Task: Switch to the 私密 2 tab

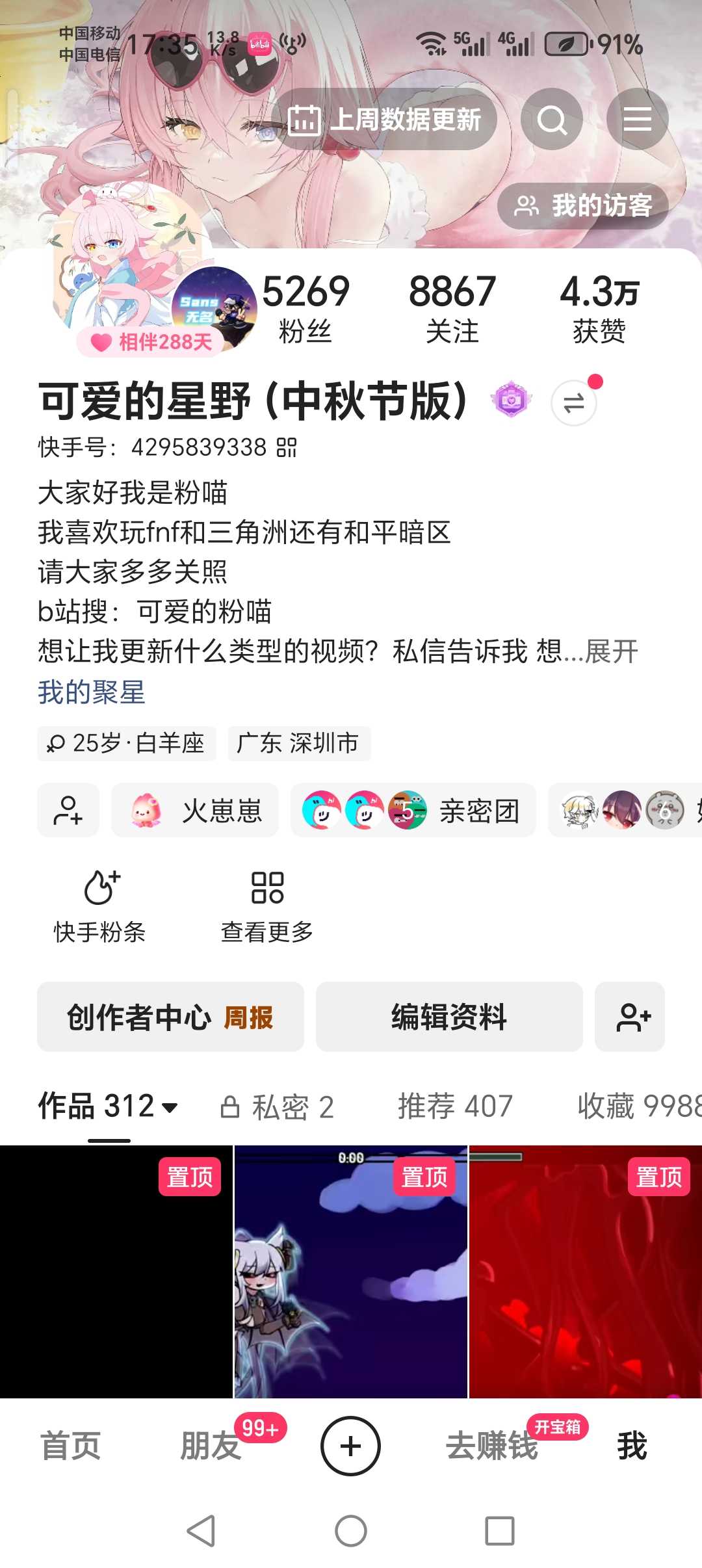Action: (278, 1106)
